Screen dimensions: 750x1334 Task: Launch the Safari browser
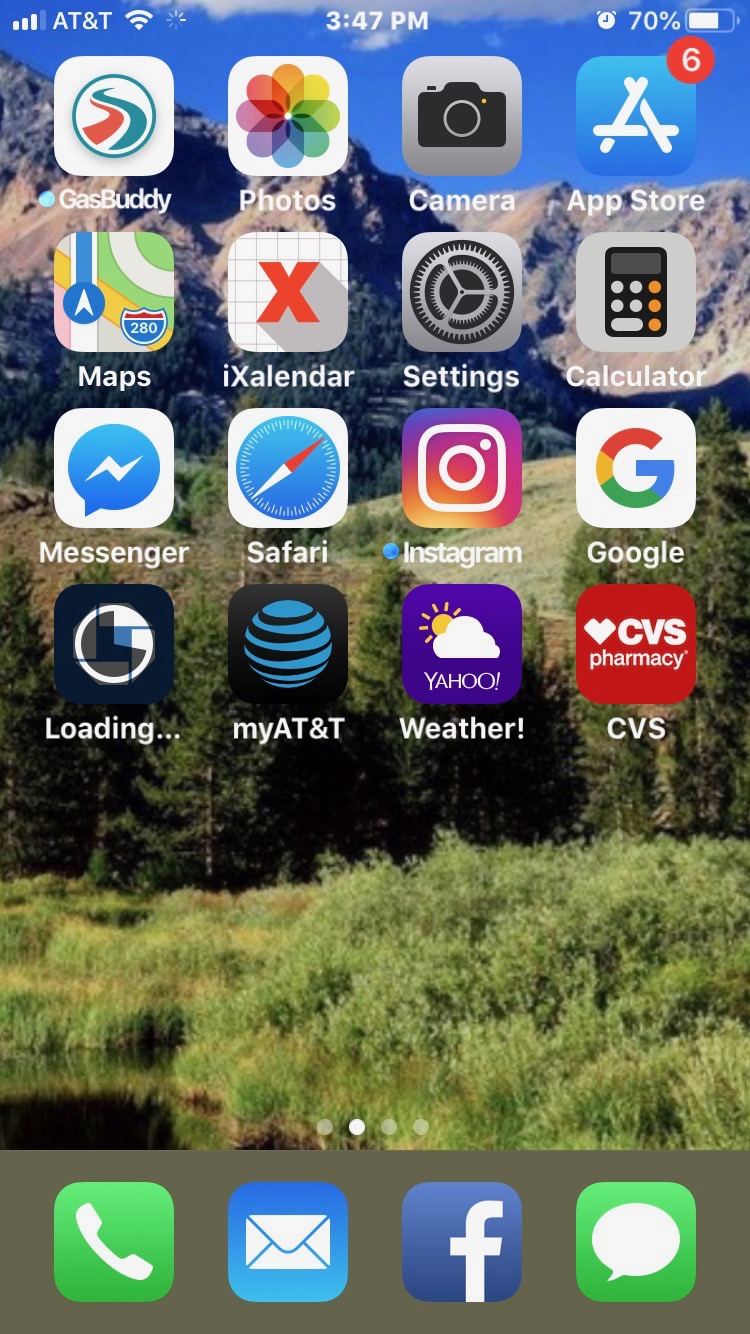coord(288,468)
